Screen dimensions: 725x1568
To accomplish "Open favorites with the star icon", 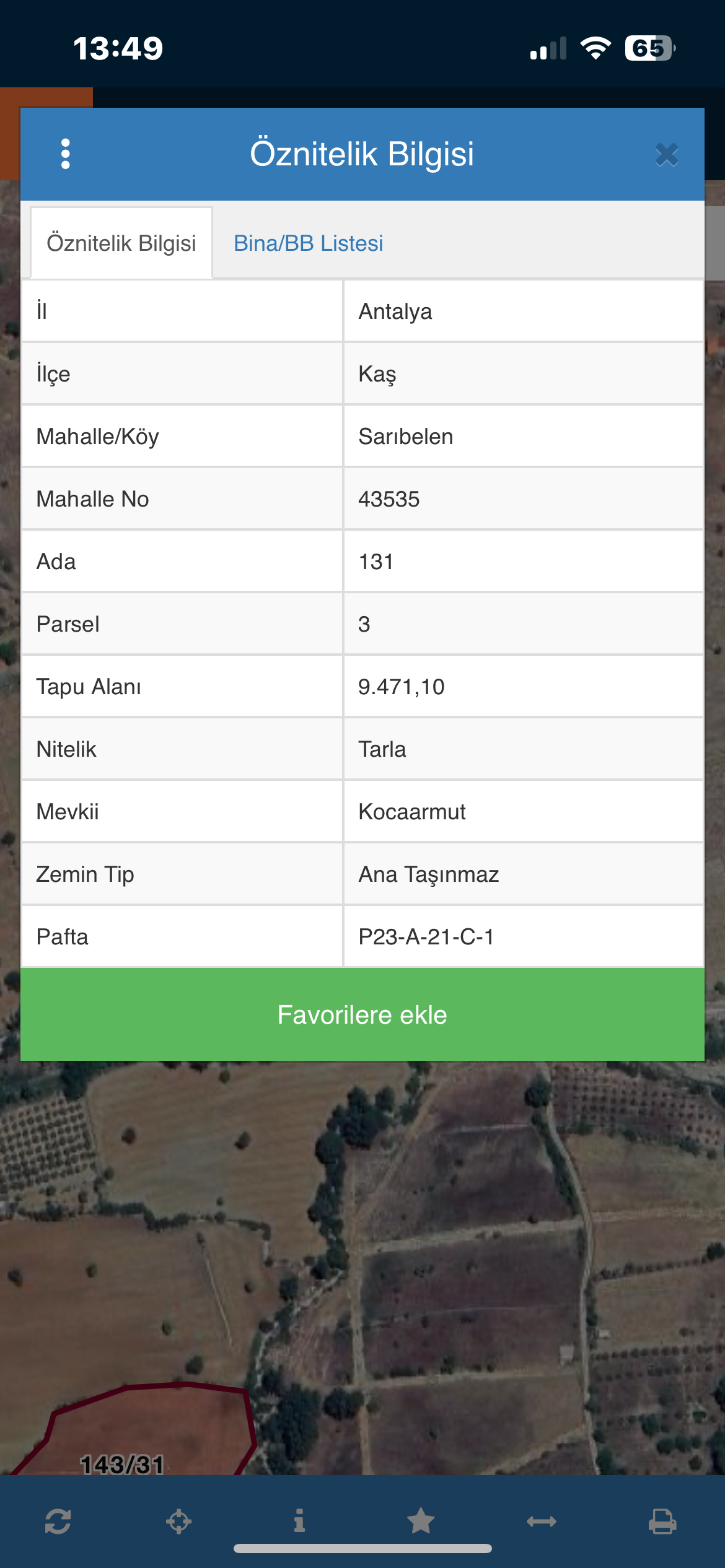I will pos(421,1521).
